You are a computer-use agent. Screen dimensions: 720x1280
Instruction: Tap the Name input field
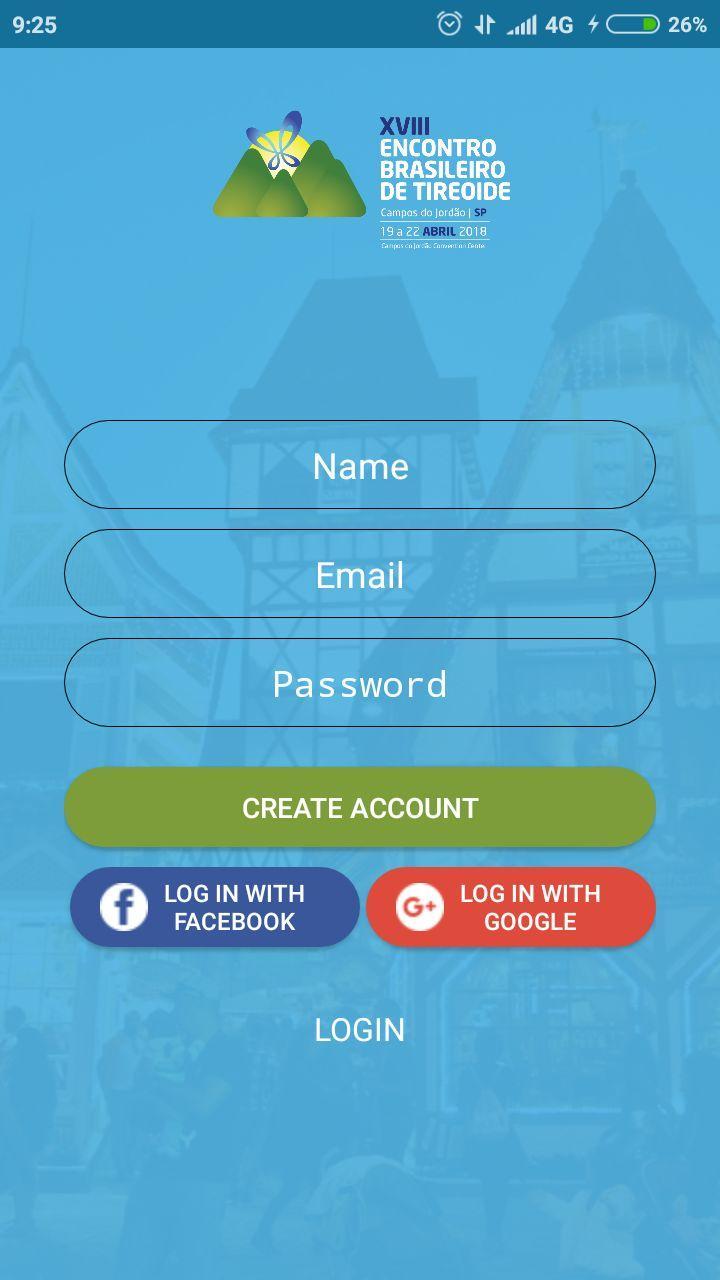click(x=360, y=465)
